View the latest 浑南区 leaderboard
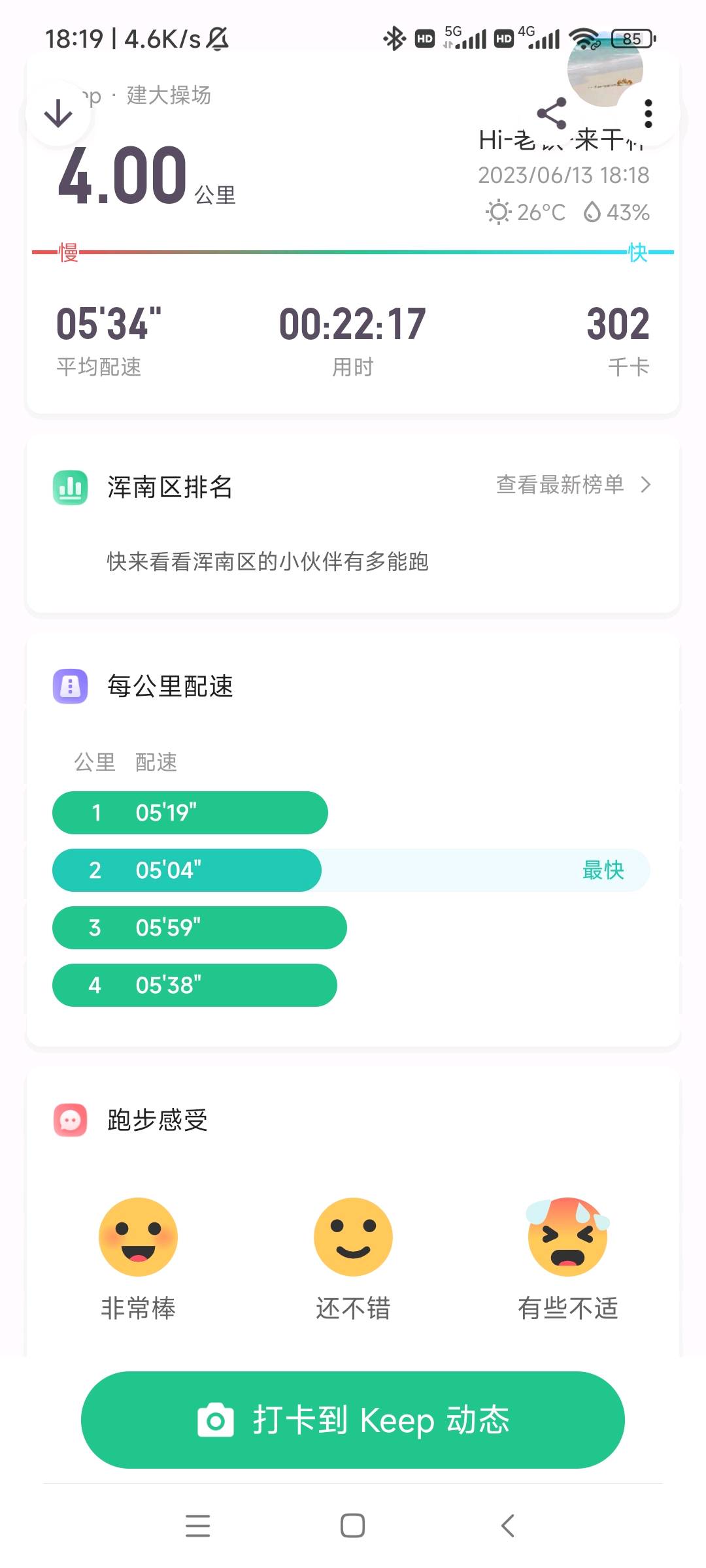Image resolution: width=706 pixels, height=1568 pixels. pos(573,485)
